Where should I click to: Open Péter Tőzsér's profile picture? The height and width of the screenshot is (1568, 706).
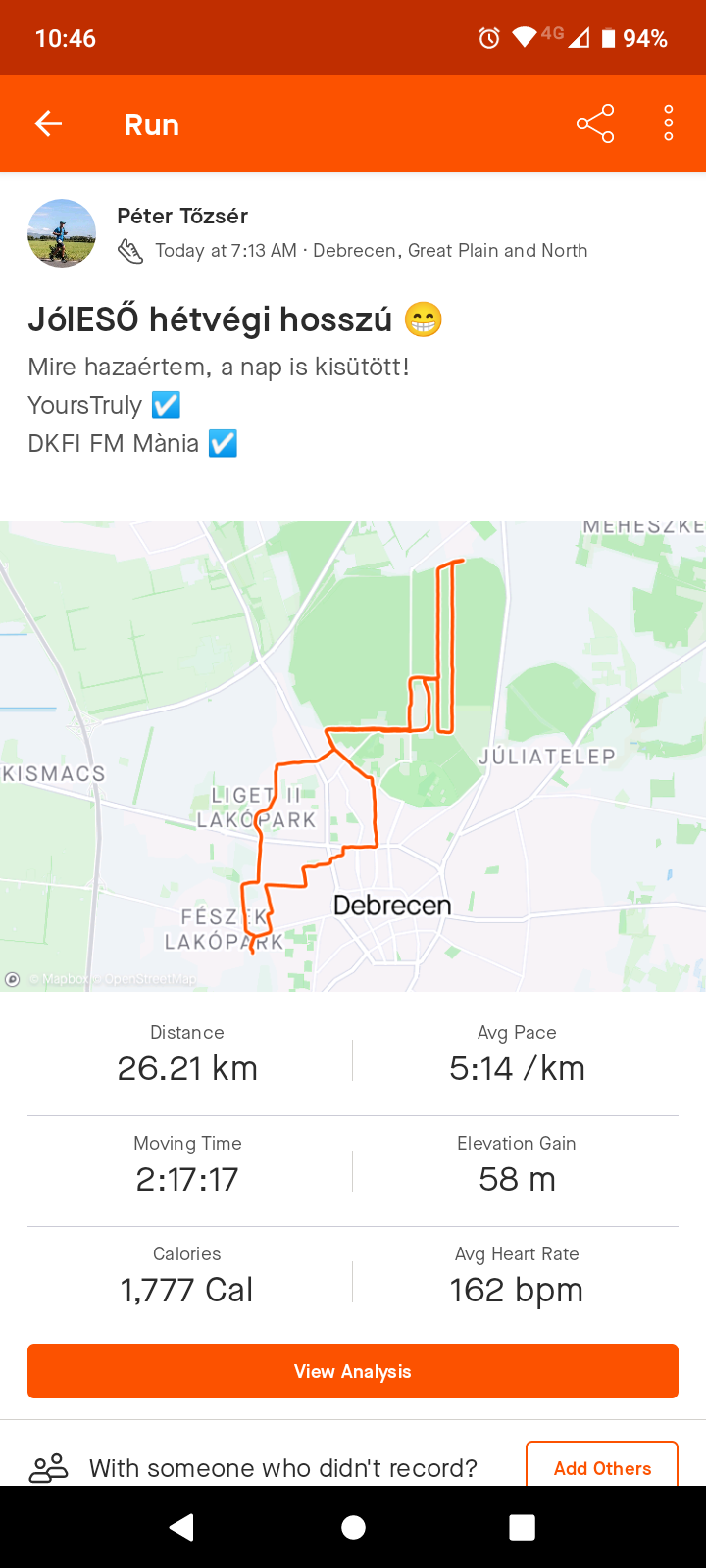pos(62,233)
